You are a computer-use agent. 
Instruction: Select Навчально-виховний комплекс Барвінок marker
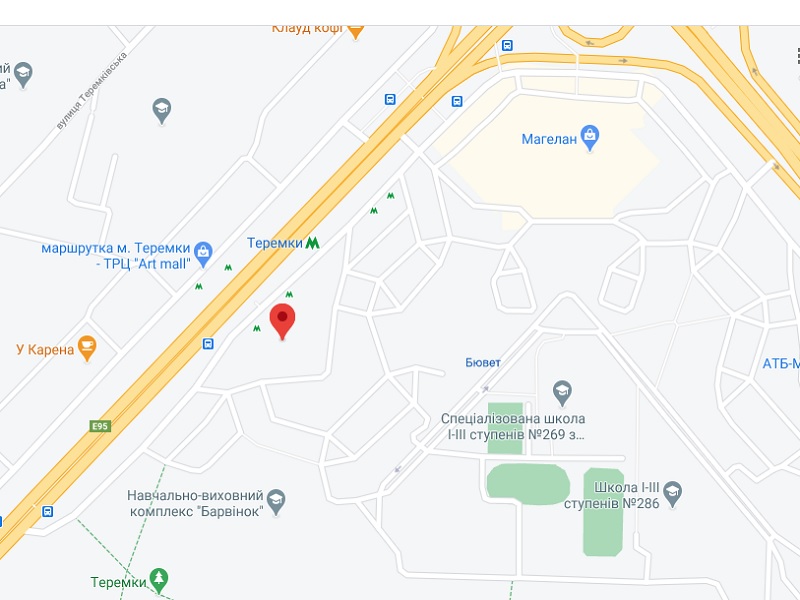coord(276,499)
